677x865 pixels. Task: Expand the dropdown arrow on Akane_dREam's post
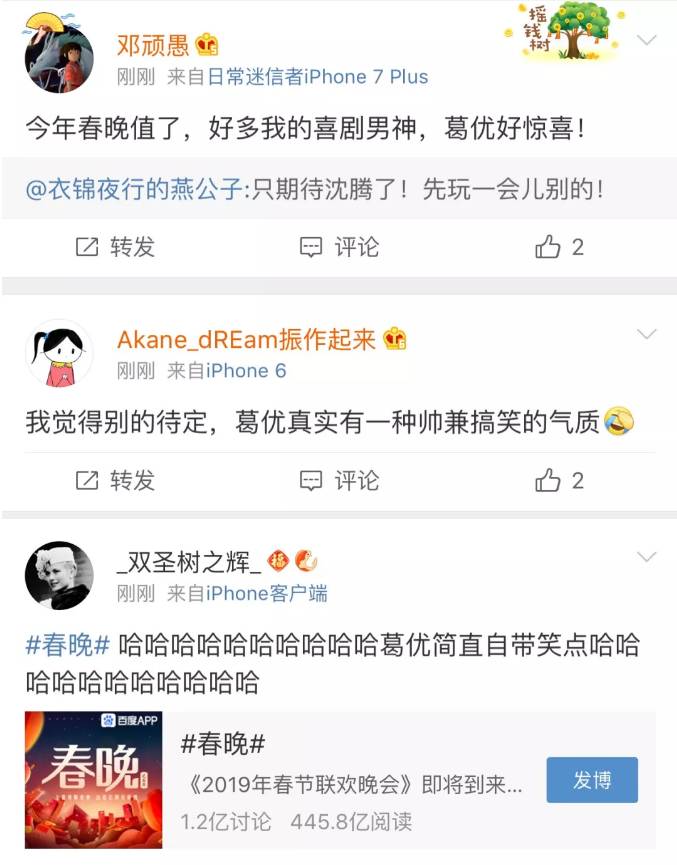(647, 334)
